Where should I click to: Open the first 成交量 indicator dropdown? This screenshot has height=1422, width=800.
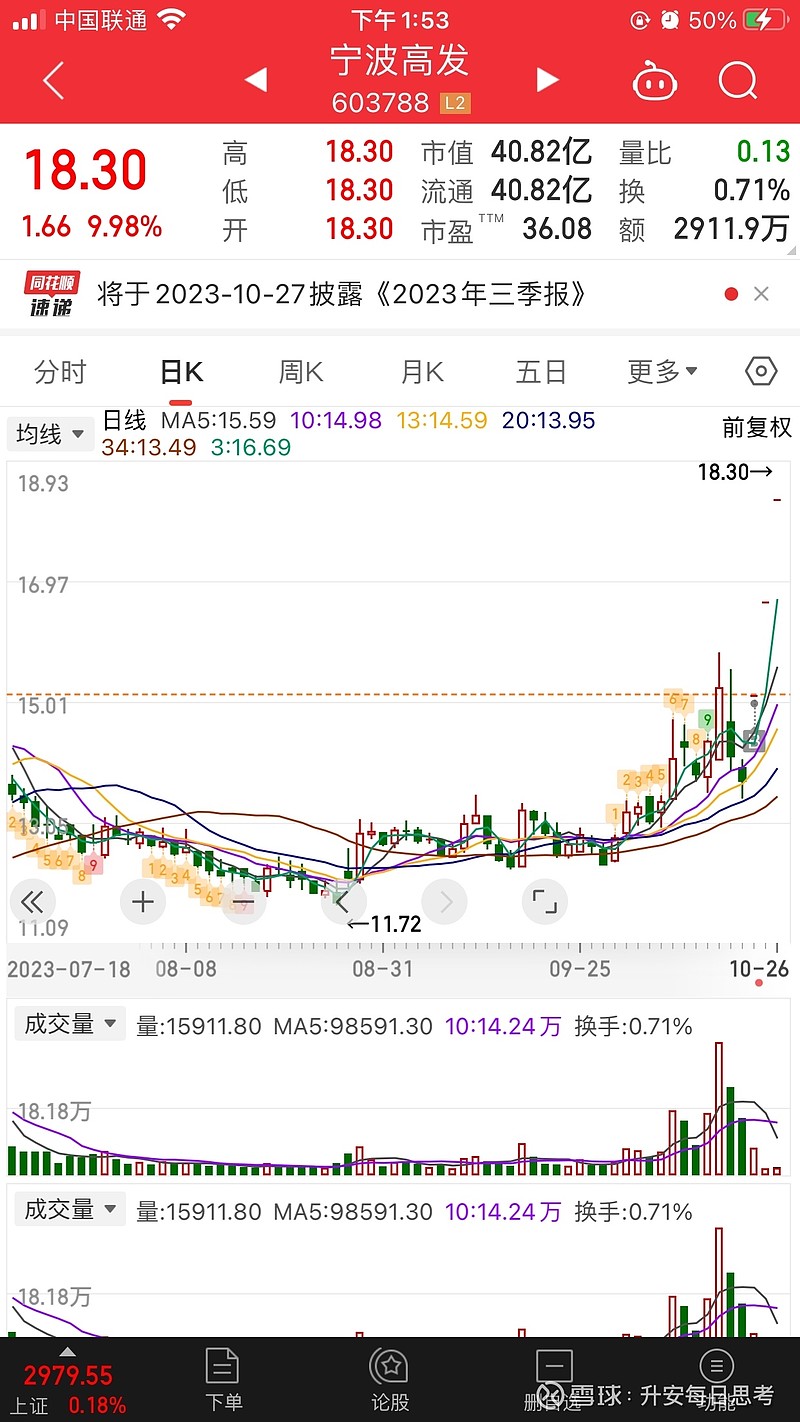(69, 1024)
